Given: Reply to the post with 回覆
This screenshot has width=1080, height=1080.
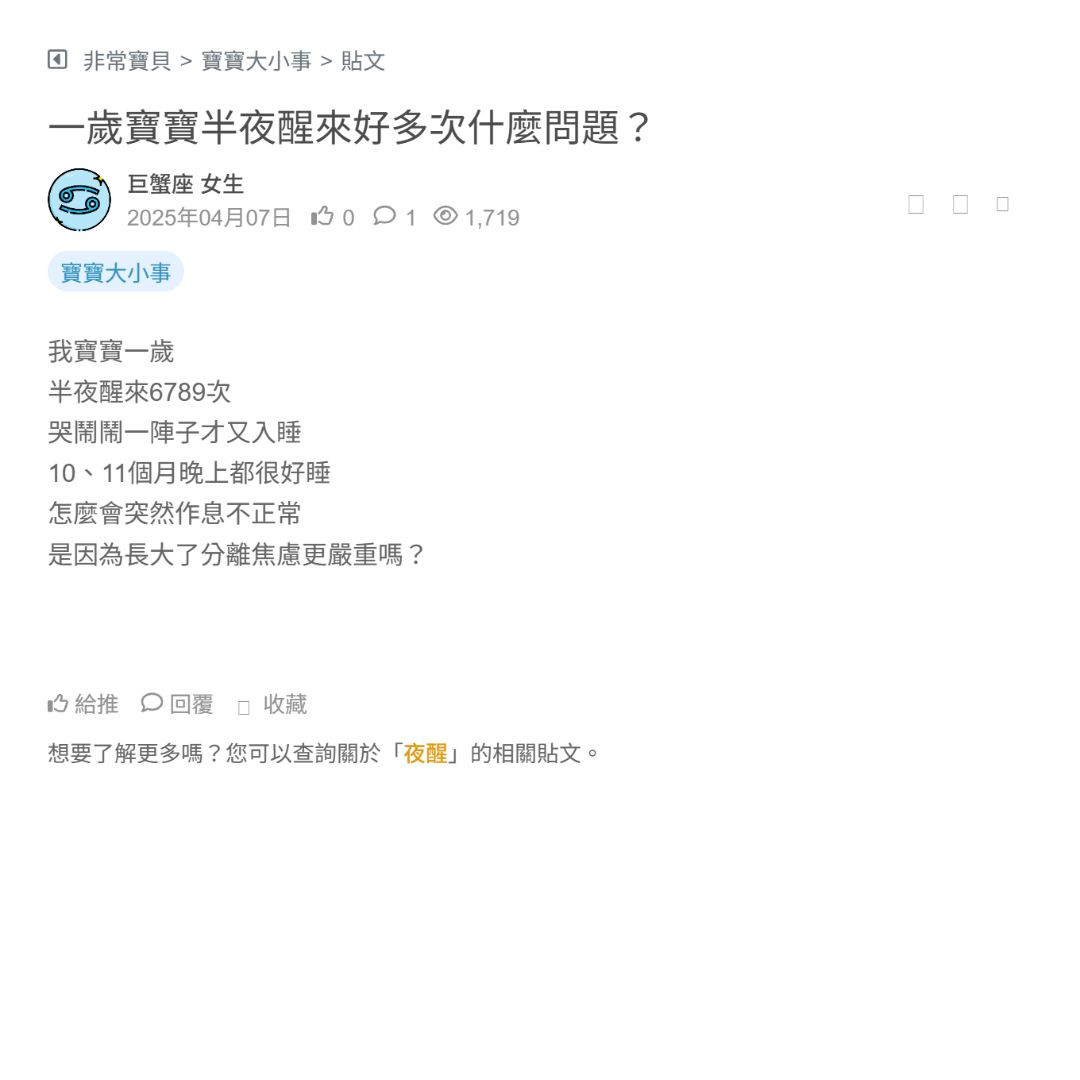Looking at the screenshot, I should [x=178, y=704].
